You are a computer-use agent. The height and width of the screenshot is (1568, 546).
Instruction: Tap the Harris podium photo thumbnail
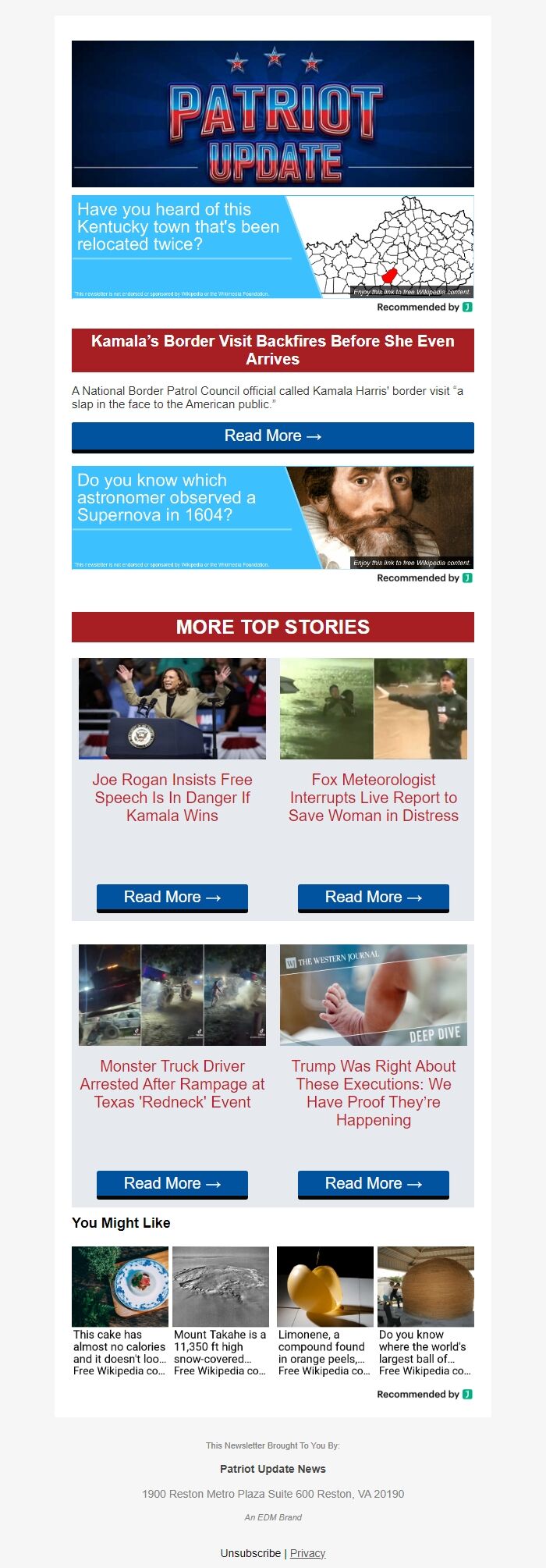point(172,709)
